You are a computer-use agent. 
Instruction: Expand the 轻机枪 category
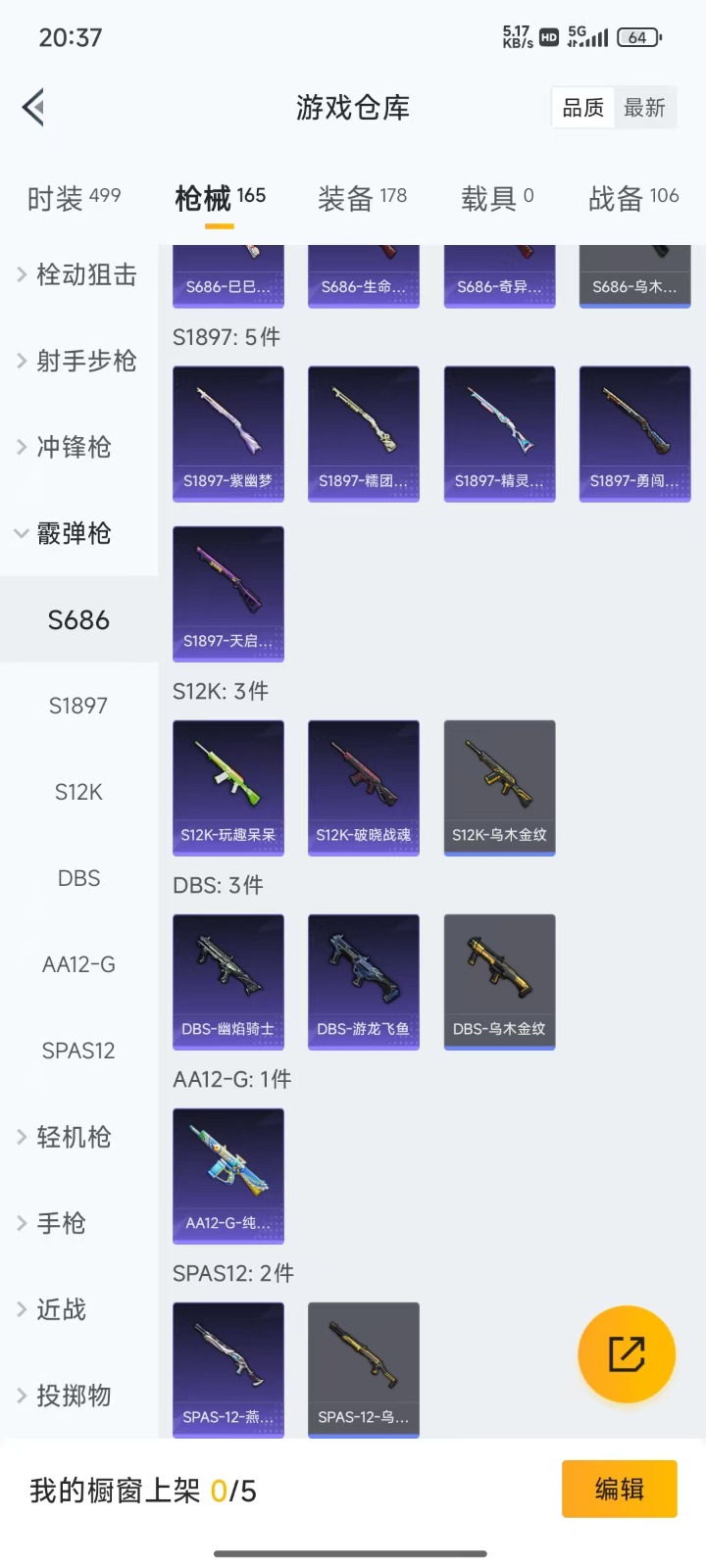(74, 1137)
